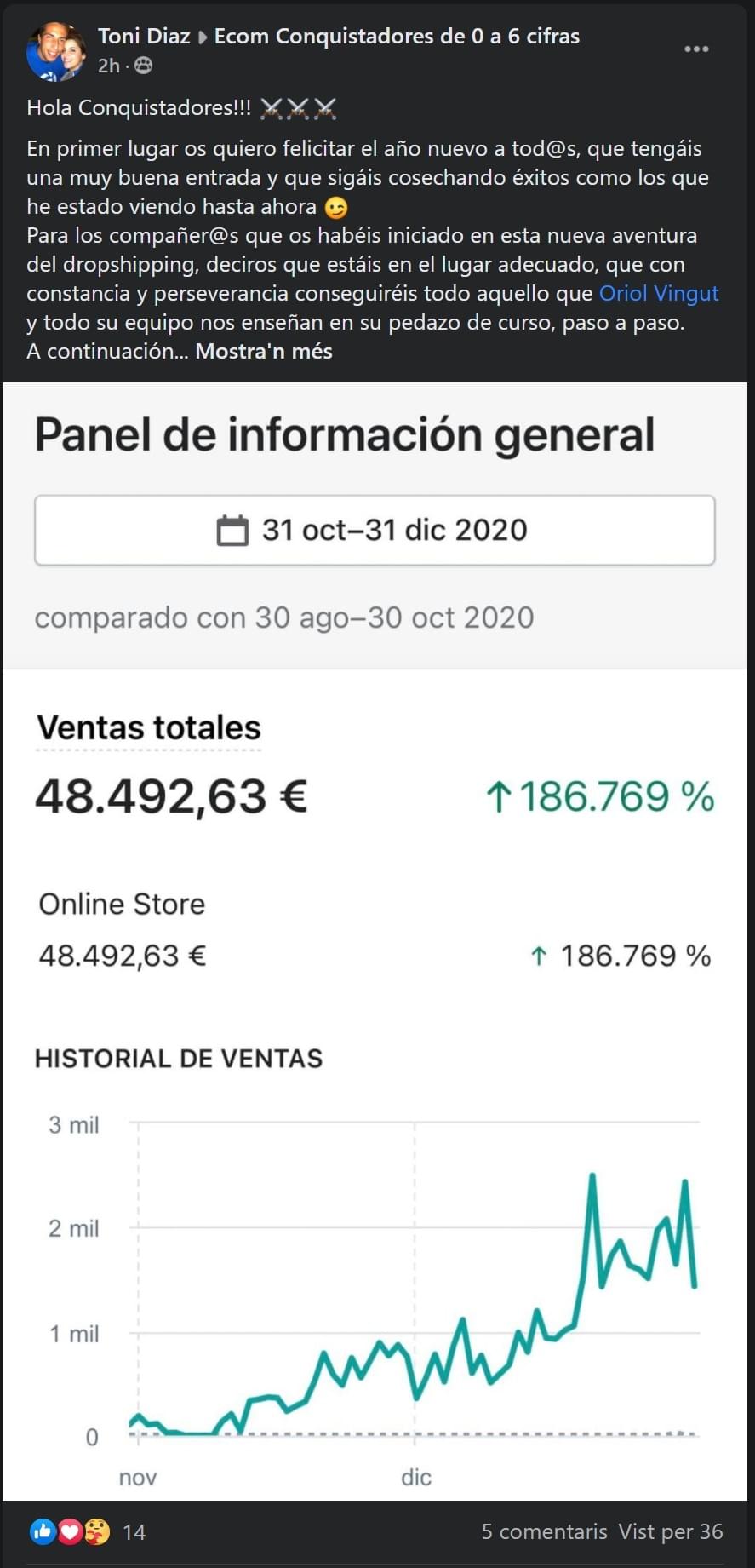The width and height of the screenshot is (755, 1568).
Task: Open the 5 comentaris comments
Action: [x=544, y=1531]
